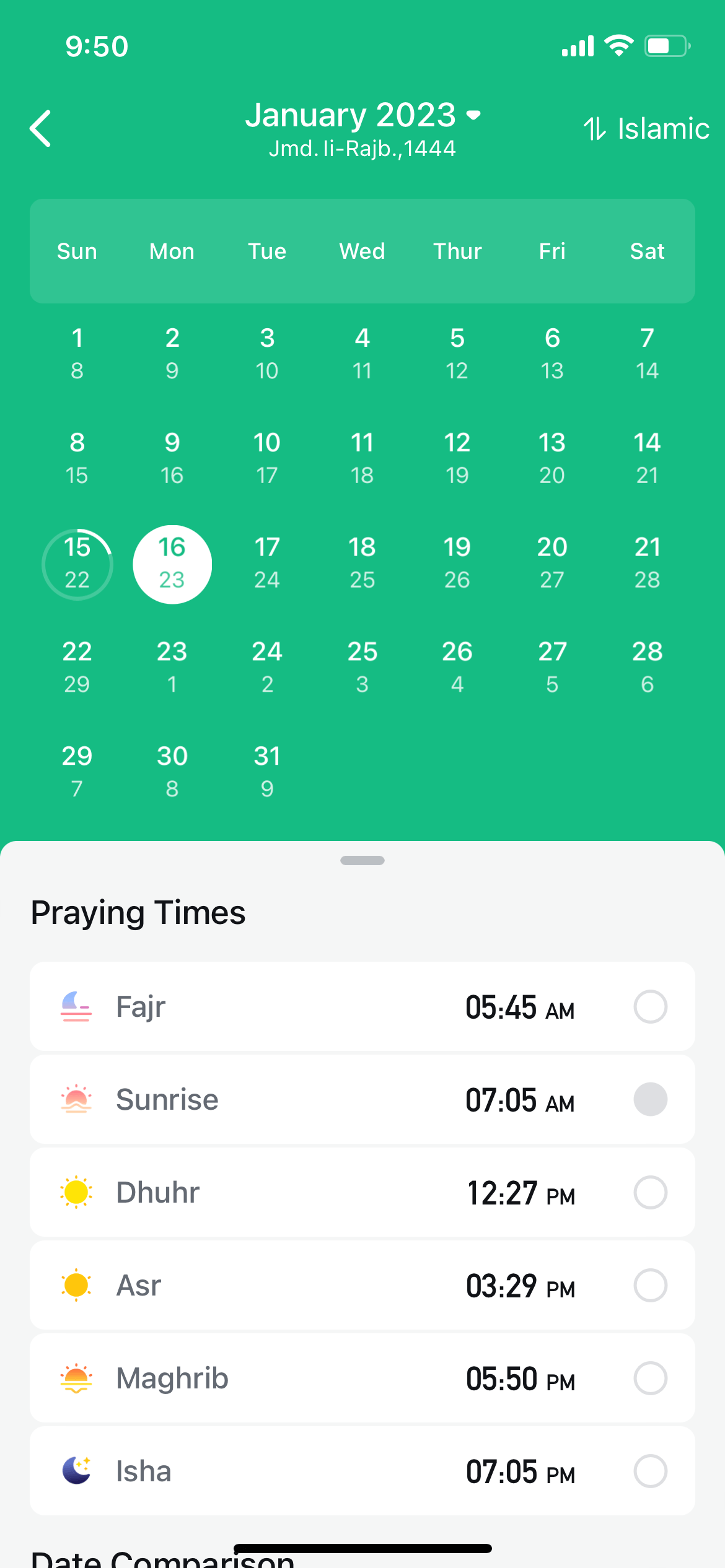Select January 4 on the calendar
Image resolution: width=725 pixels, height=1568 pixels.
pos(362,354)
